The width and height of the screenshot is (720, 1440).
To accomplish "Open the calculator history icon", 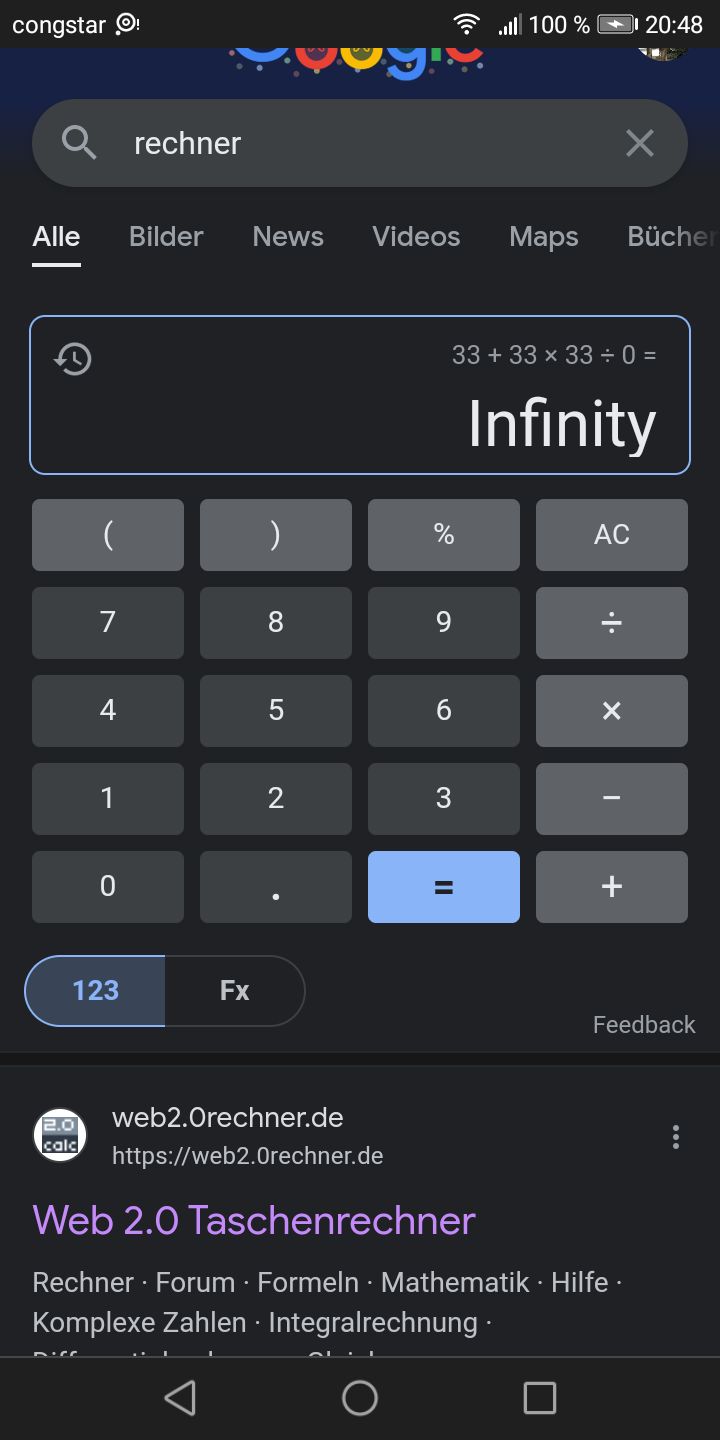I will click(x=73, y=358).
